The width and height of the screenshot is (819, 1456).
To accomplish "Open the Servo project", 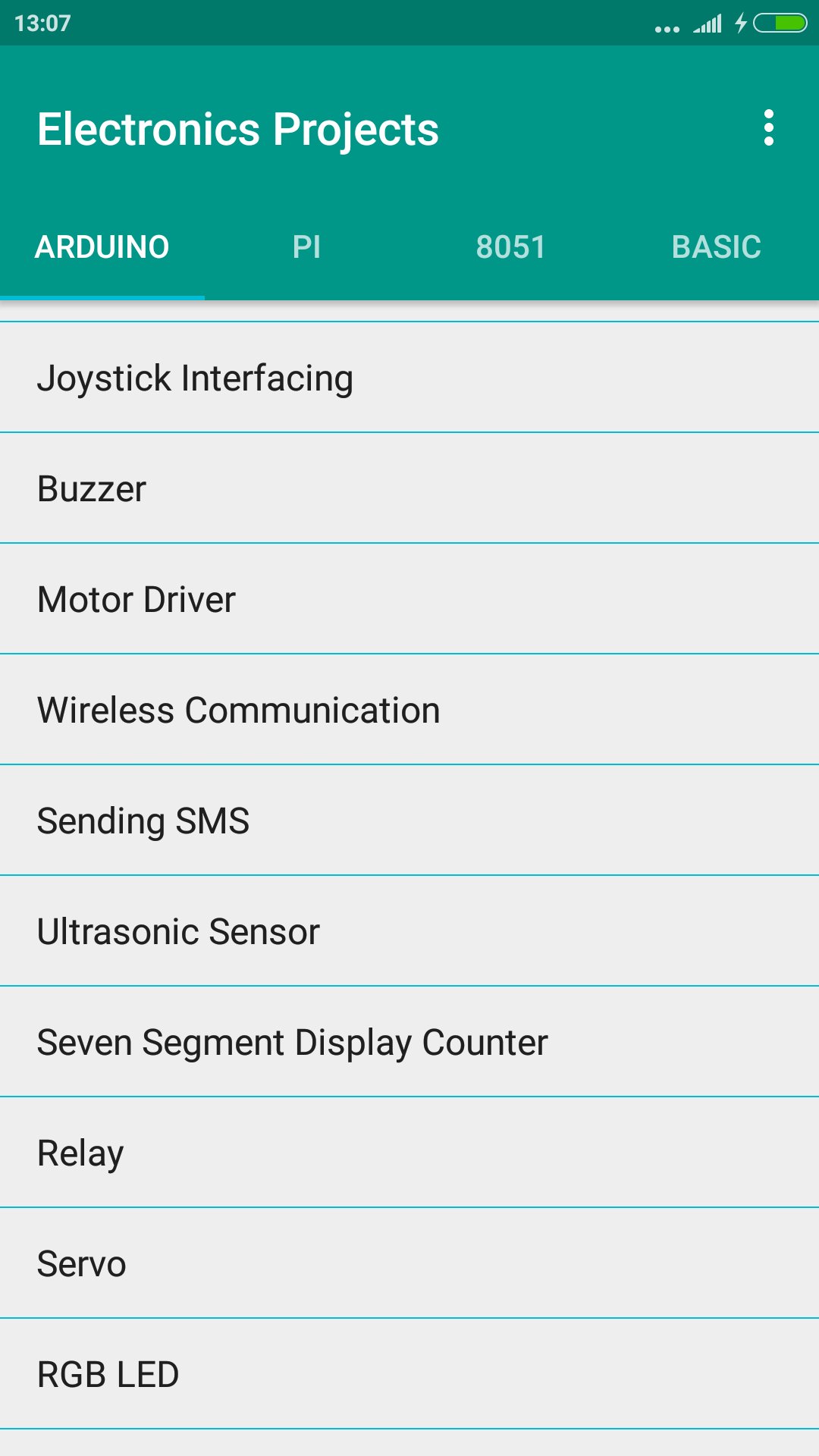I will point(409,1263).
